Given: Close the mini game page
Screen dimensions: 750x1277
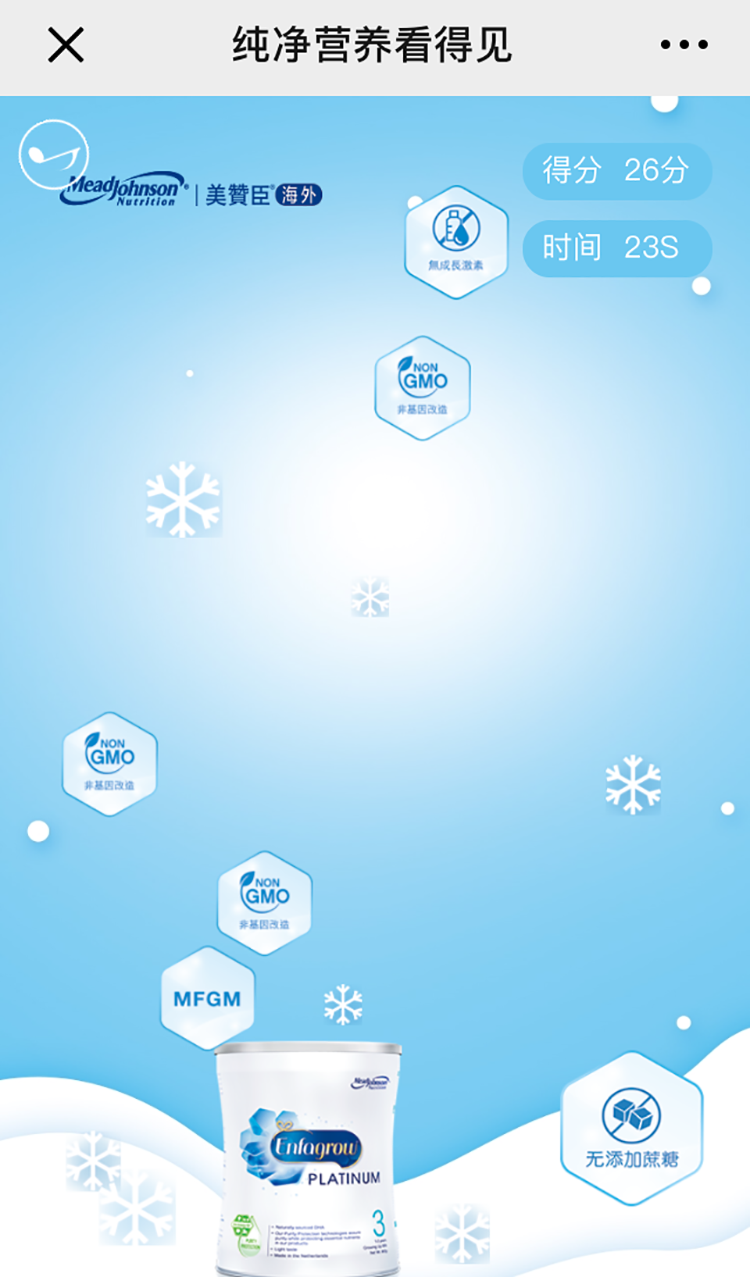Looking at the screenshot, I should [66, 45].
